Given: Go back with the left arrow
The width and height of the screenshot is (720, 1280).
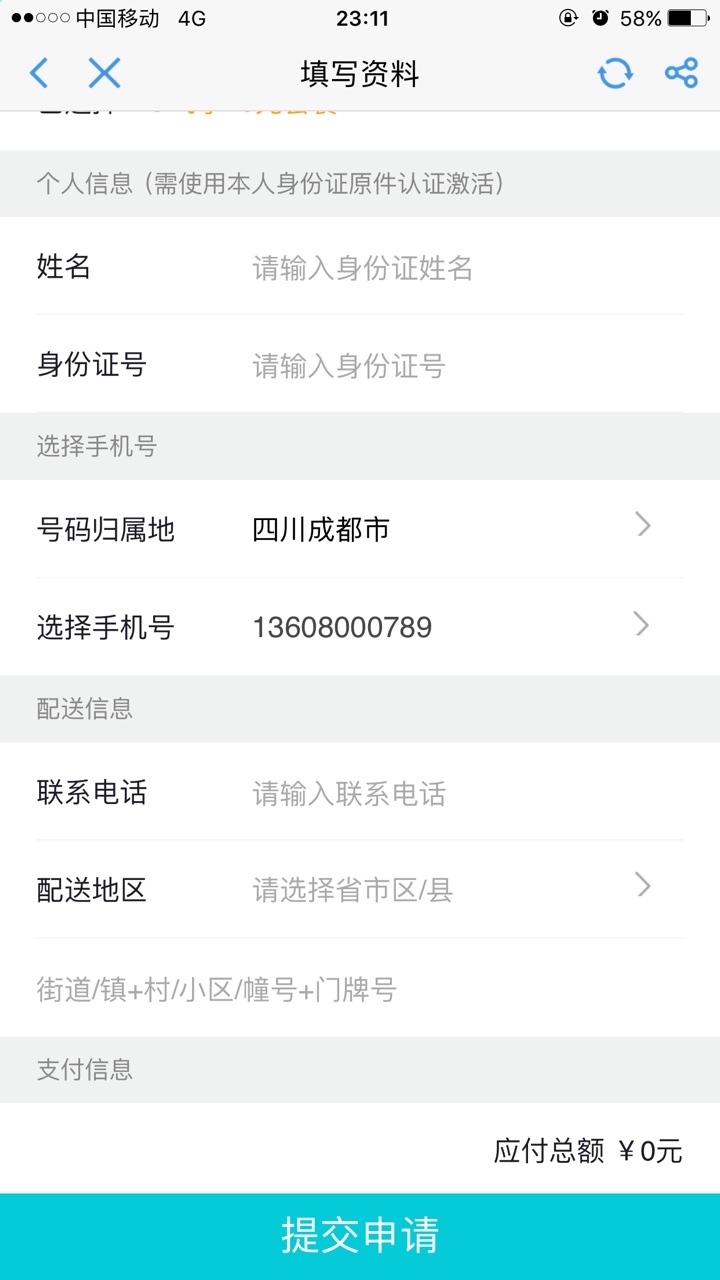Looking at the screenshot, I should (39, 73).
